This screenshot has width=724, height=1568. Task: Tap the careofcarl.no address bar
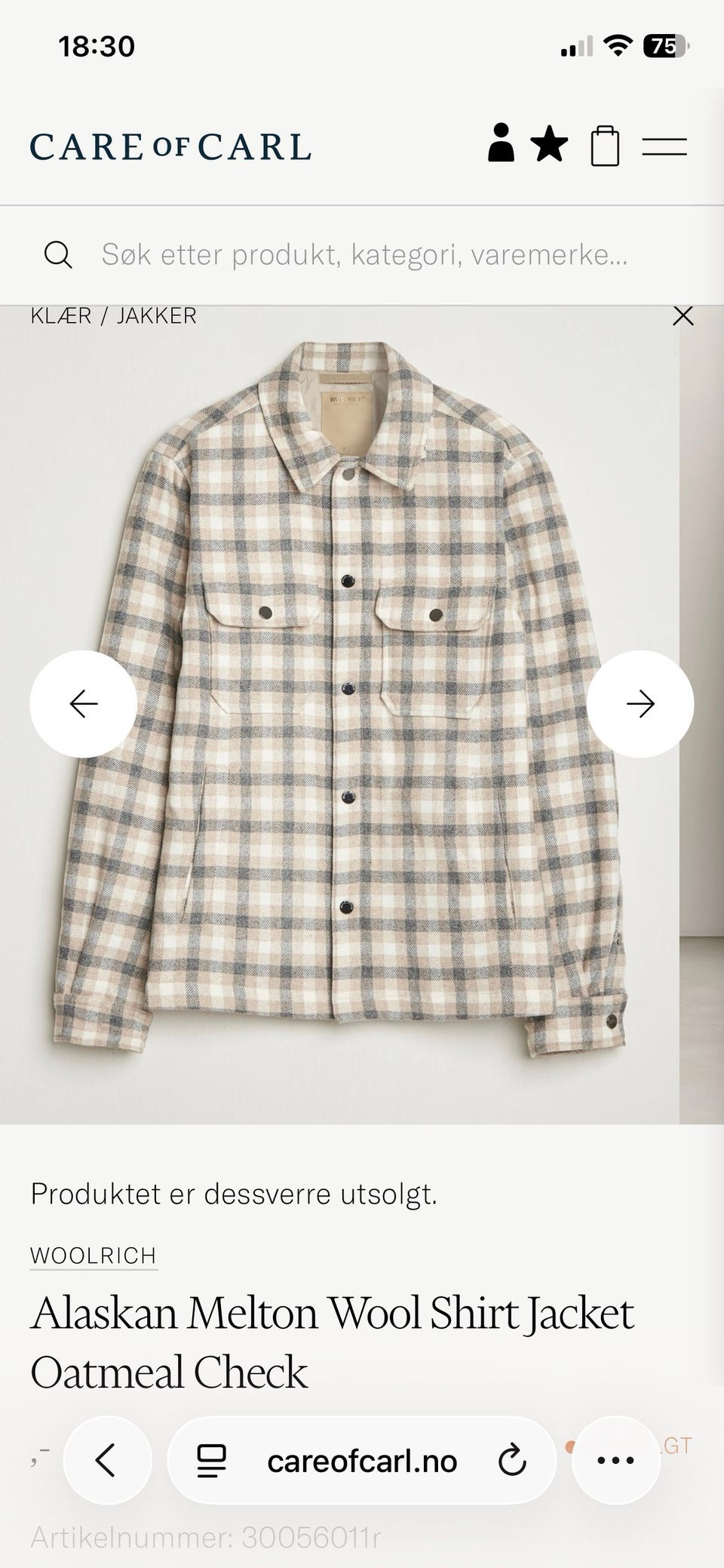pos(362,1461)
